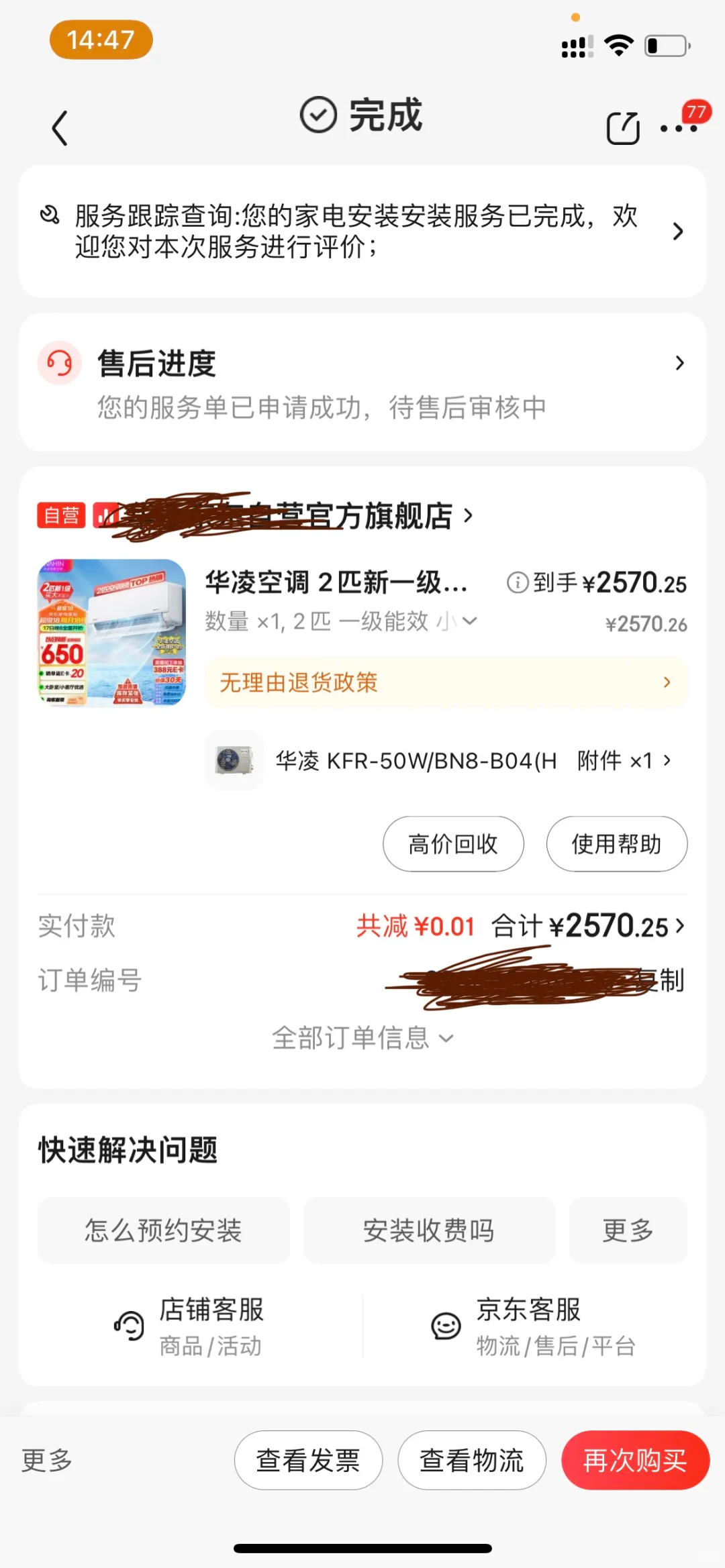Viewport: 725px width, 1568px height.
Task: Show payment breakdown via 合计 ¥2570.25
Action: pyautogui.click(x=588, y=926)
